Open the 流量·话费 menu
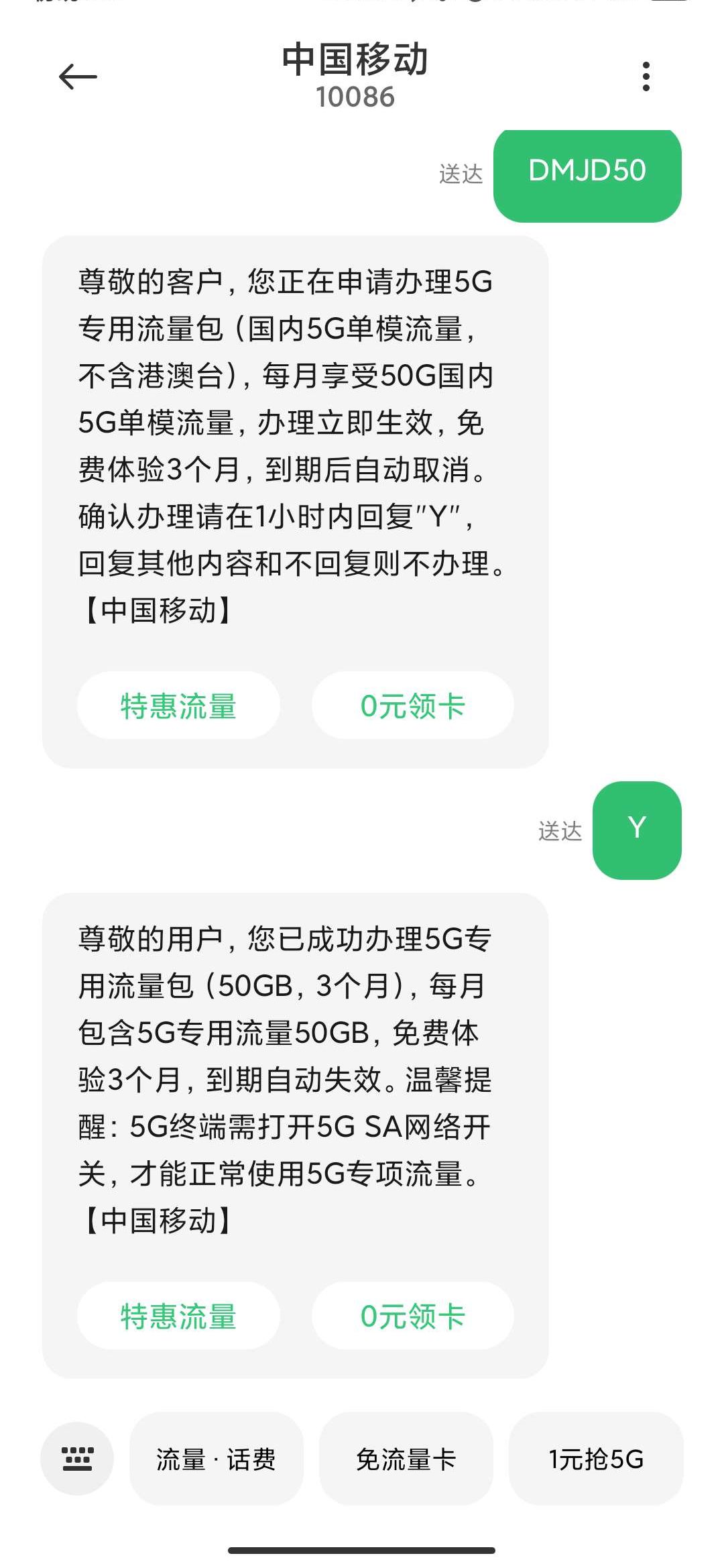The image size is (724, 1568). click(x=216, y=1459)
